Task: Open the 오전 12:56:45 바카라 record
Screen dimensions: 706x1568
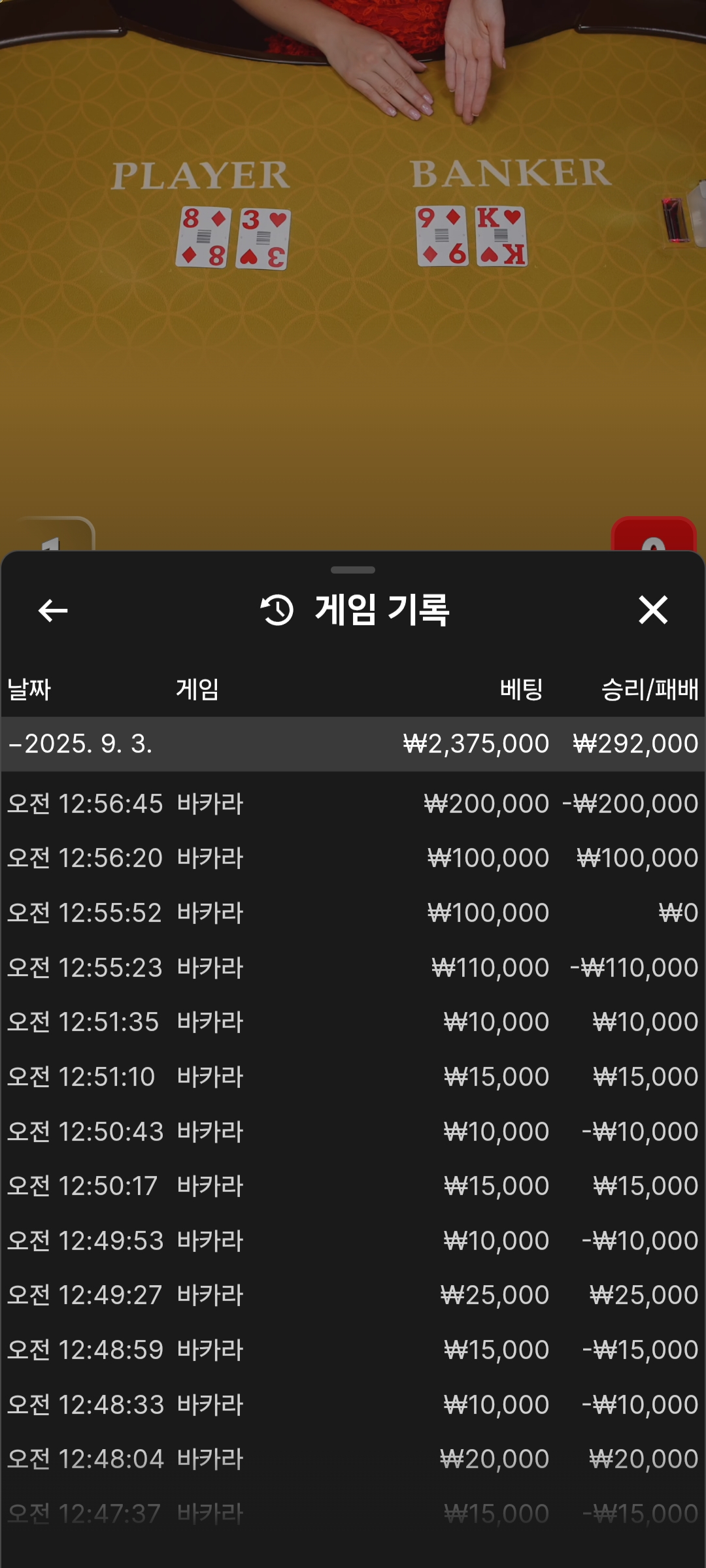Action: (353, 804)
